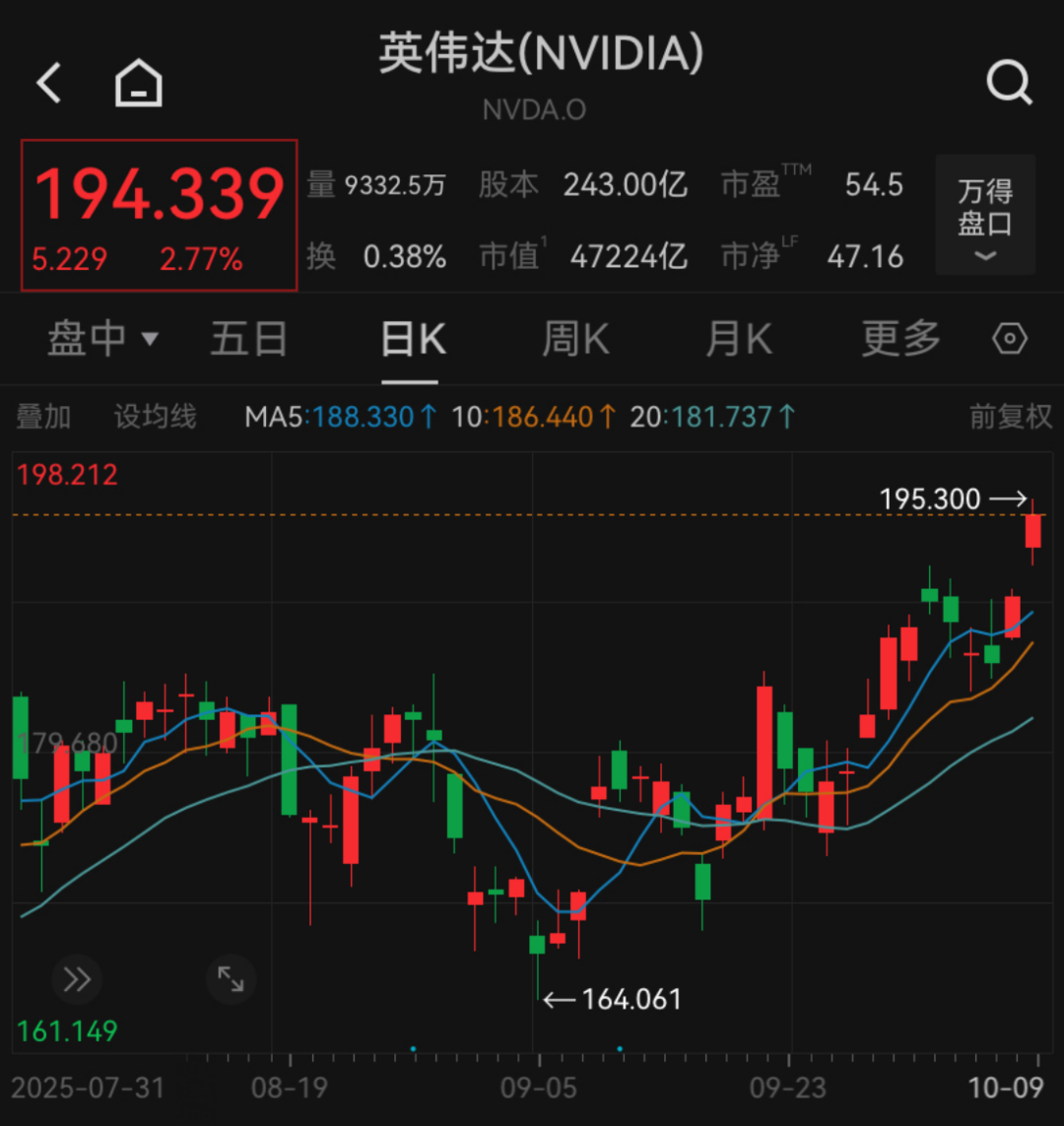This screenshot has width=1064, height=1126.
Task: Open the search magnifier icon
Action: [1008, 83]
